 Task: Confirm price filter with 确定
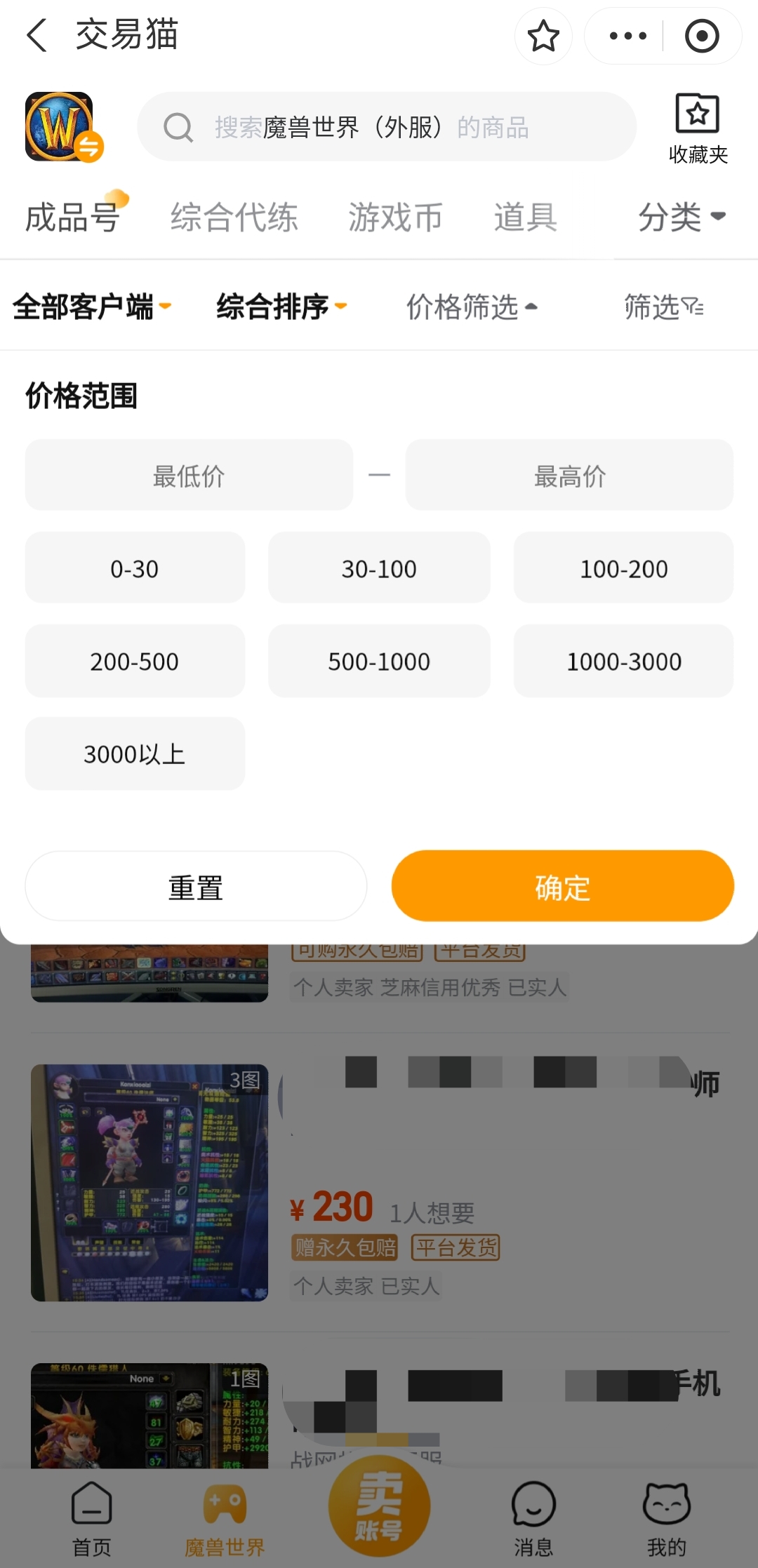[562, 887]
